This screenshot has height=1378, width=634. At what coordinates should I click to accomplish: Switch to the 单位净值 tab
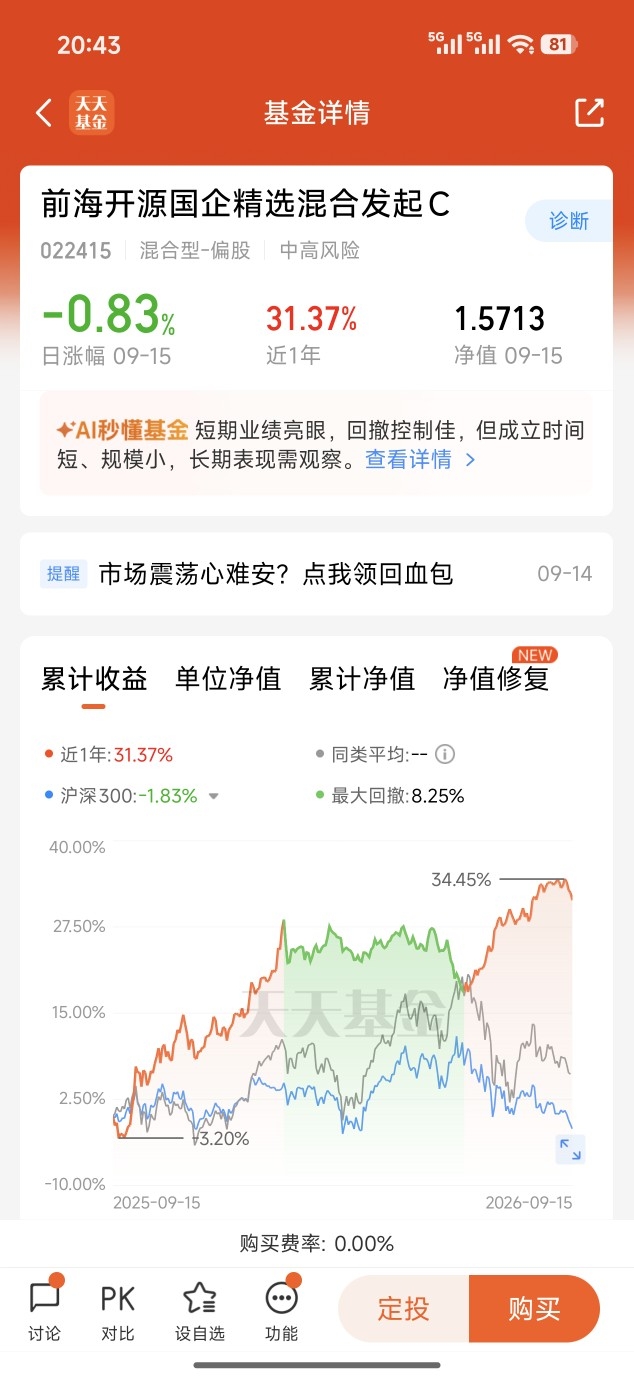pyautogui.click(x=228, y=679)
